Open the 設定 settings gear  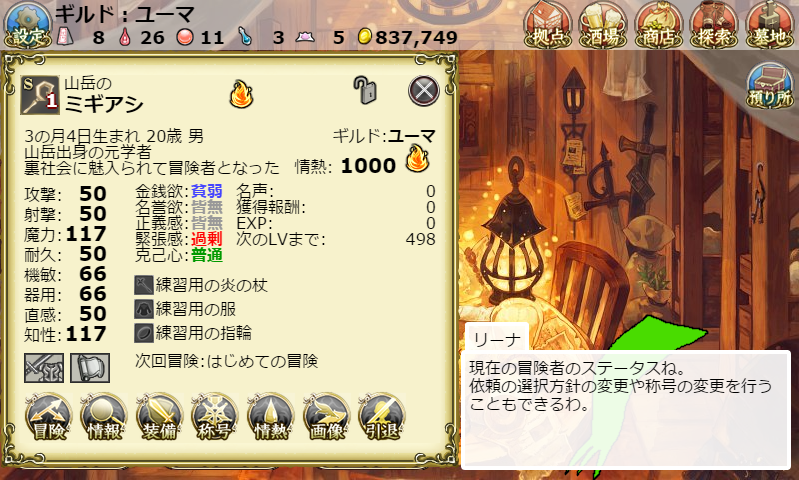click(27, 24)
